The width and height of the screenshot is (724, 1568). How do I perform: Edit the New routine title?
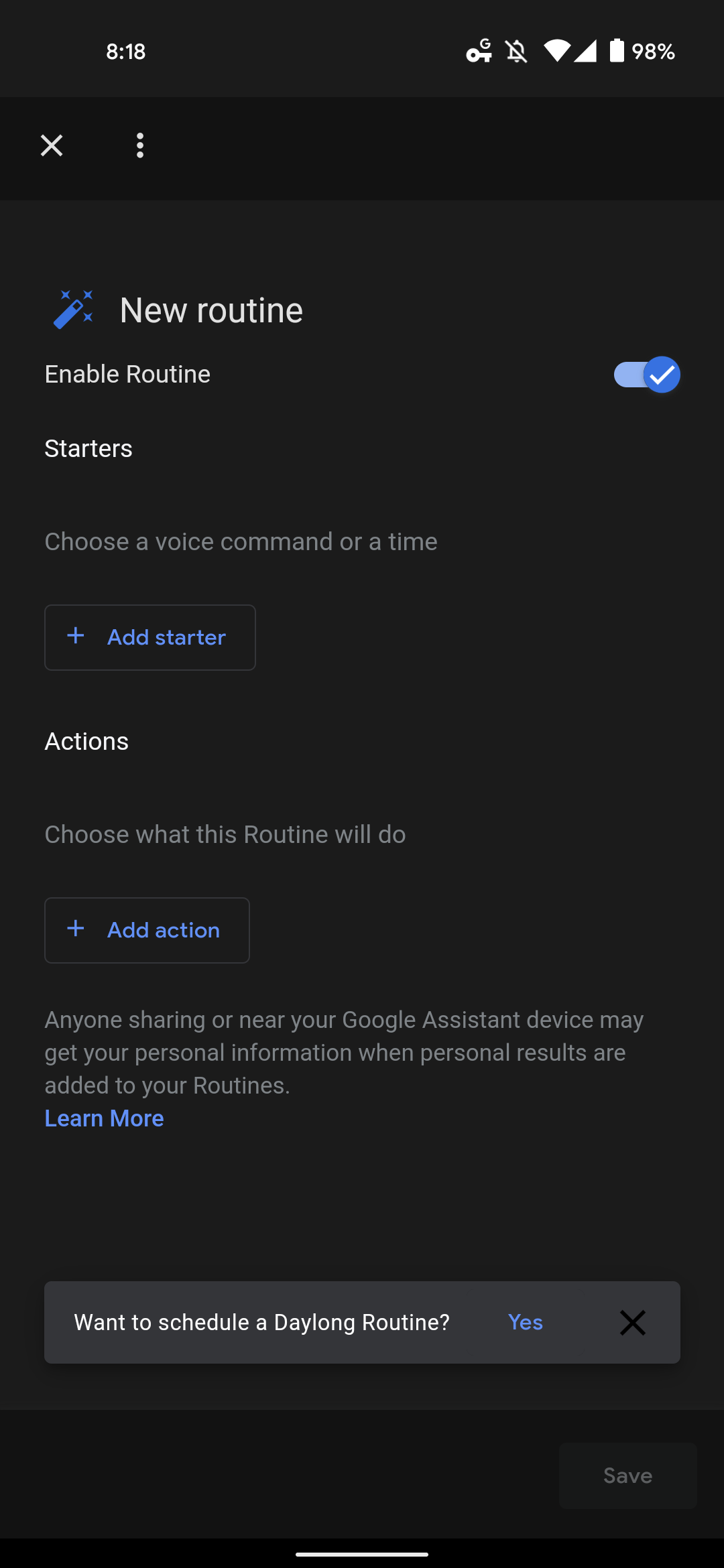click(x=211, y=310)
